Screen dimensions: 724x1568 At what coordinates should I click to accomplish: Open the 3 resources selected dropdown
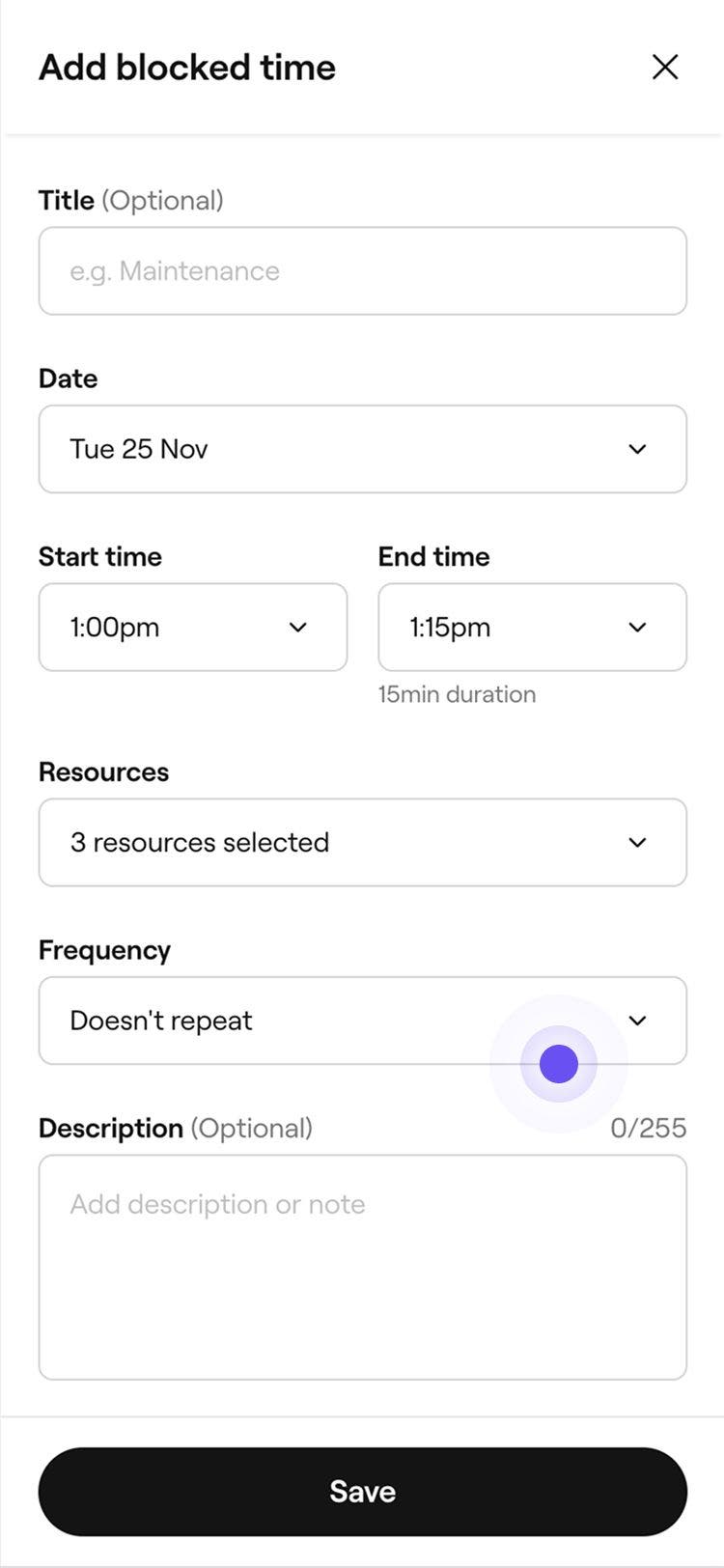click(362, 842)
